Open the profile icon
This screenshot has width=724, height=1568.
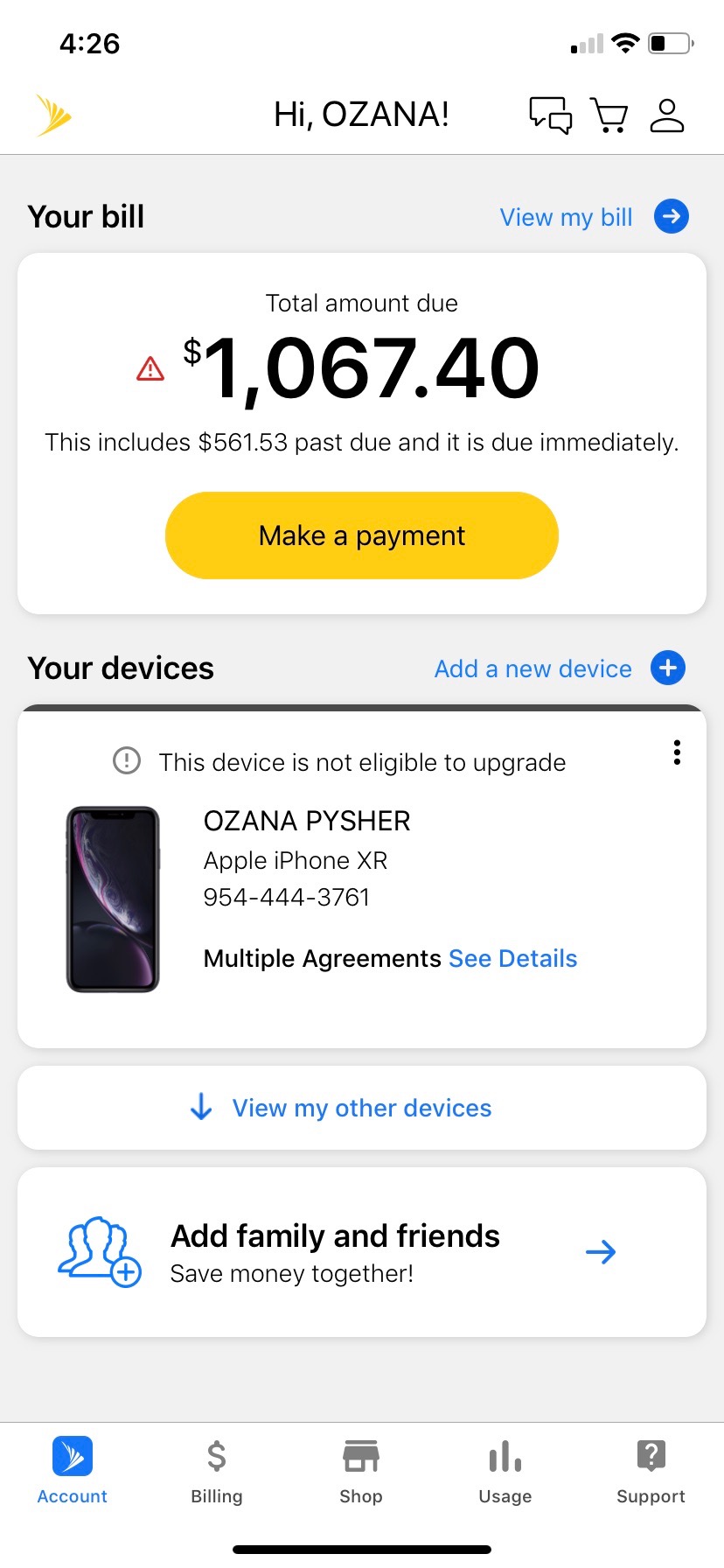[667, 115]
